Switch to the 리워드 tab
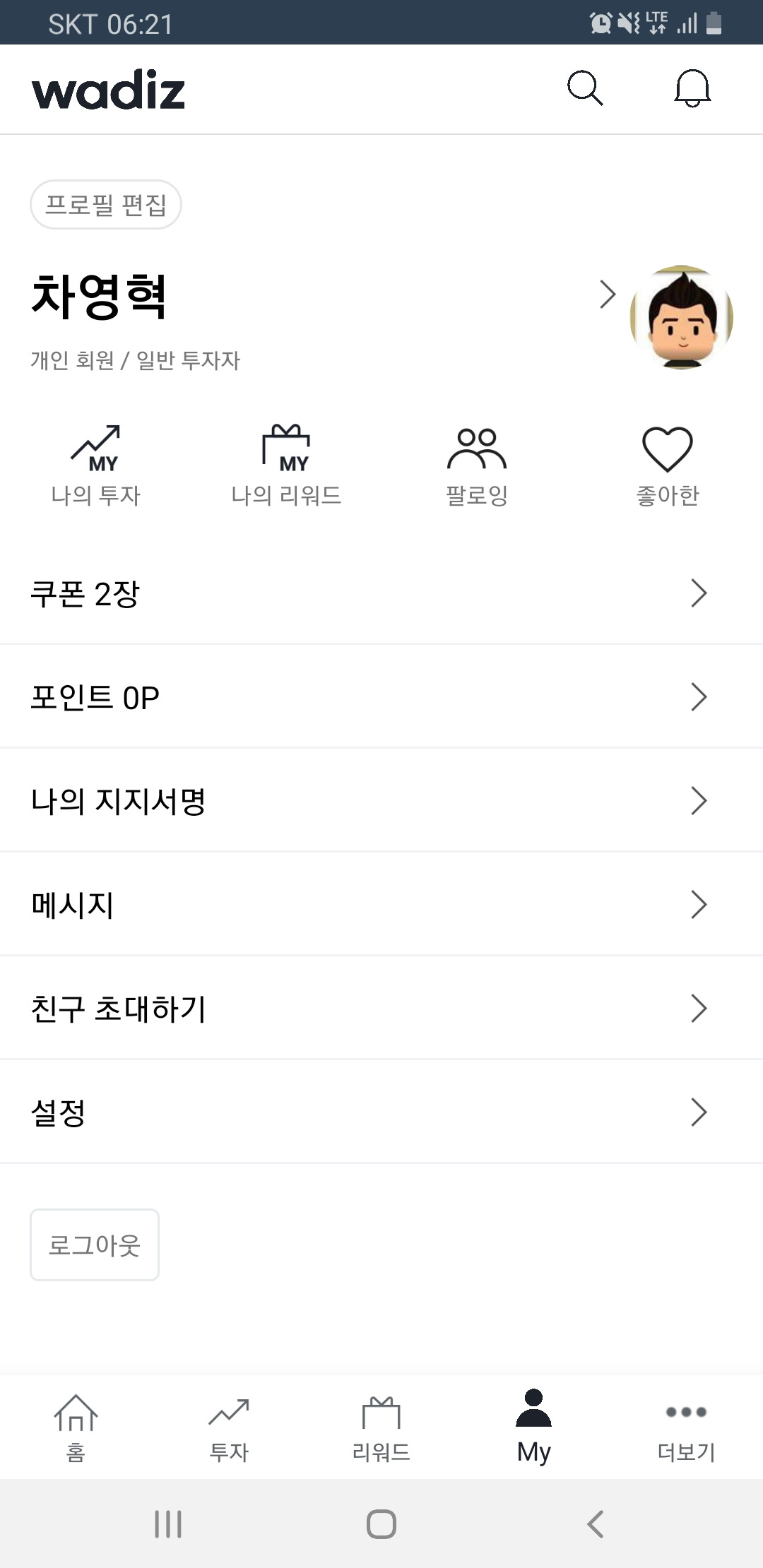This screenshot has width=763, height=1568. click(x=381, y=1427)
